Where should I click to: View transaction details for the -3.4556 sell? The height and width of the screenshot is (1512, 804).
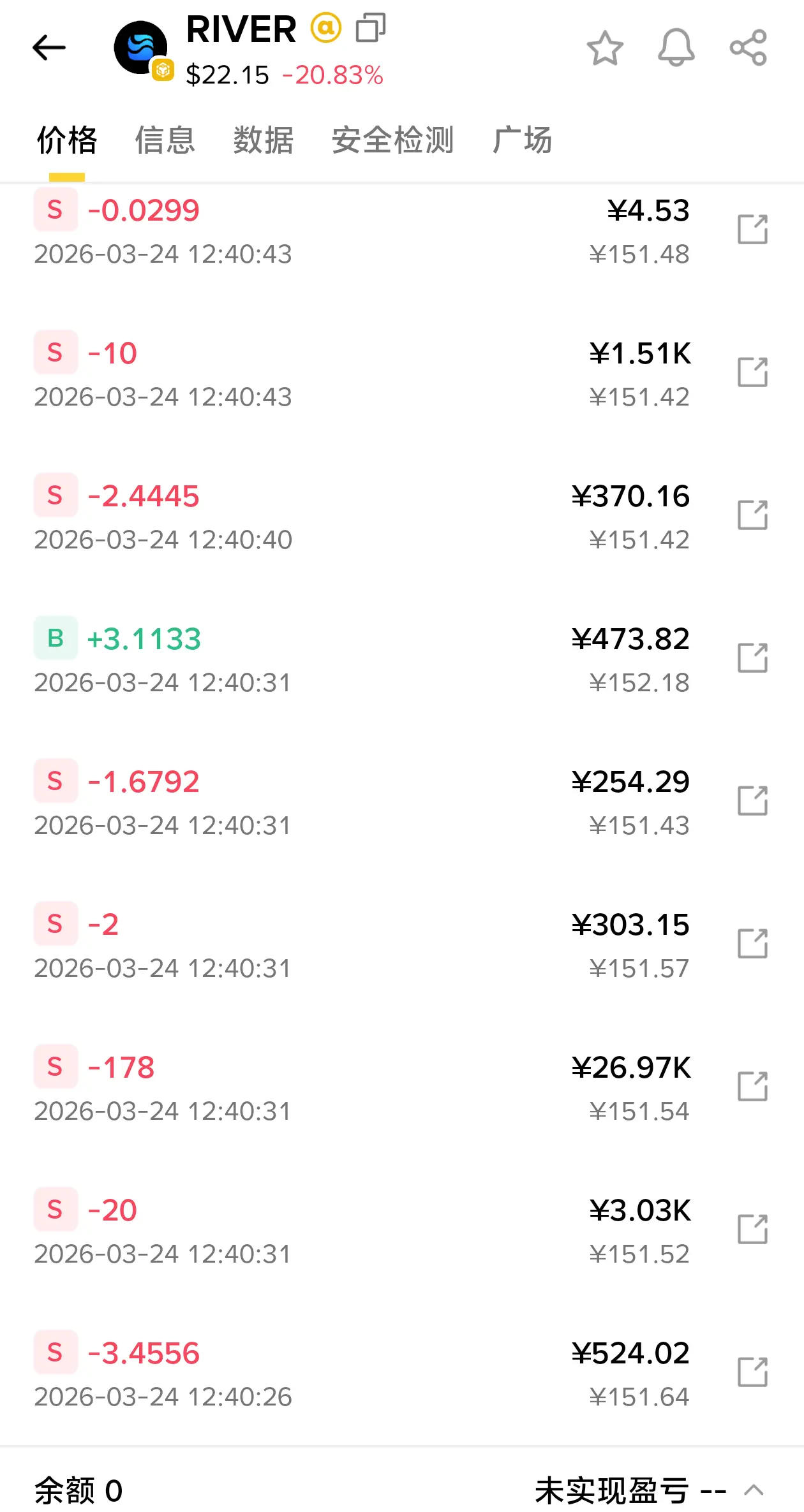[x=752, y=1372]
